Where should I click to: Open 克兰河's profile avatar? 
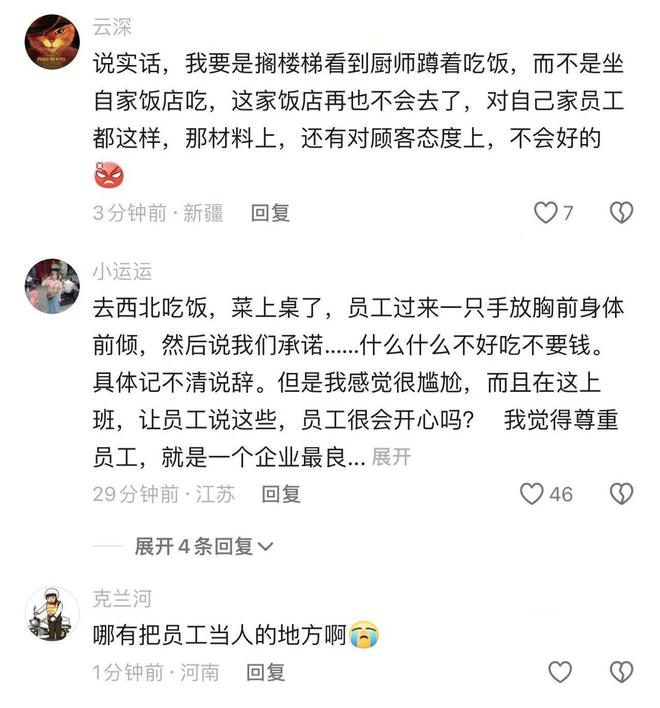click(x=51, y=613)
